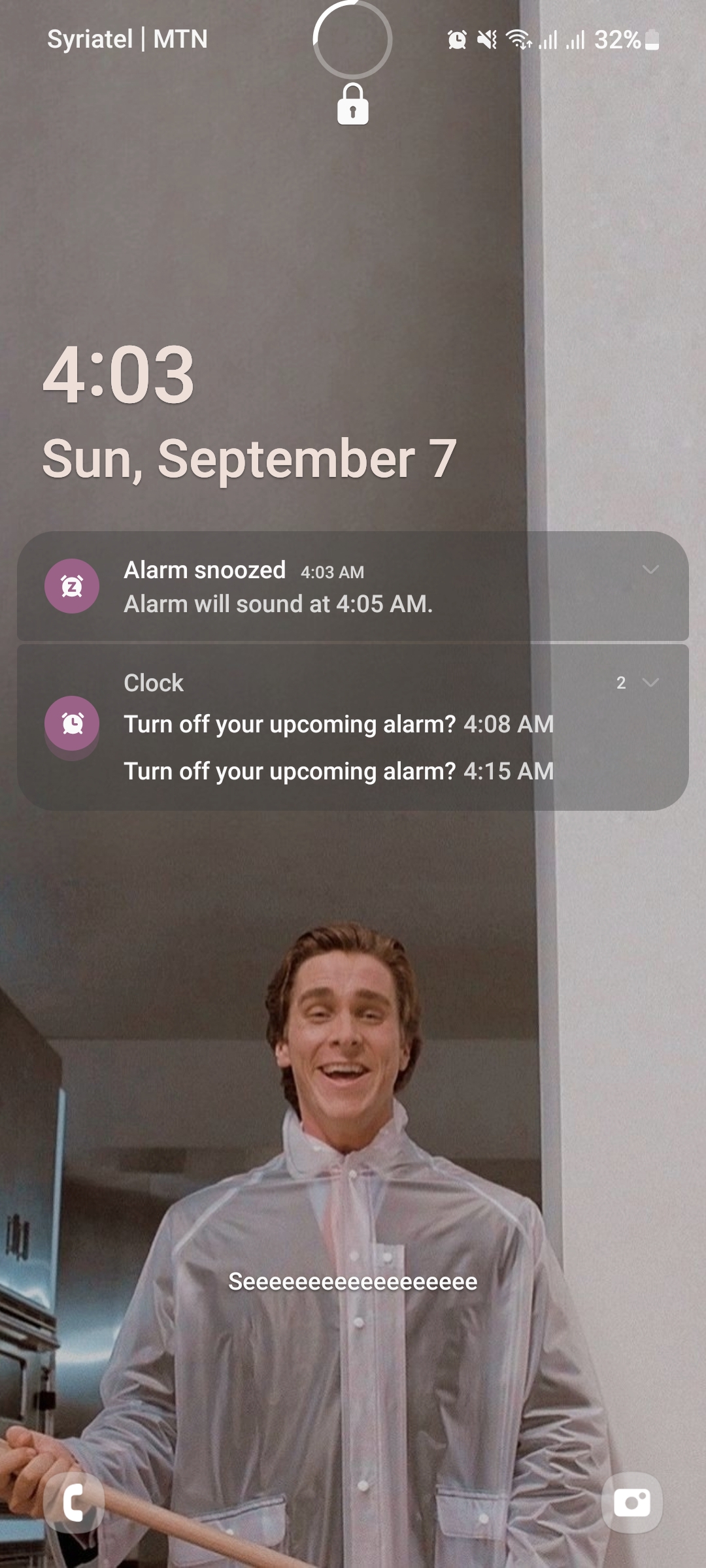Image resolution: width=706 pixels, height=1568 pixels.
Task: Expand the Clock notification group
Action: pos(650,683)
